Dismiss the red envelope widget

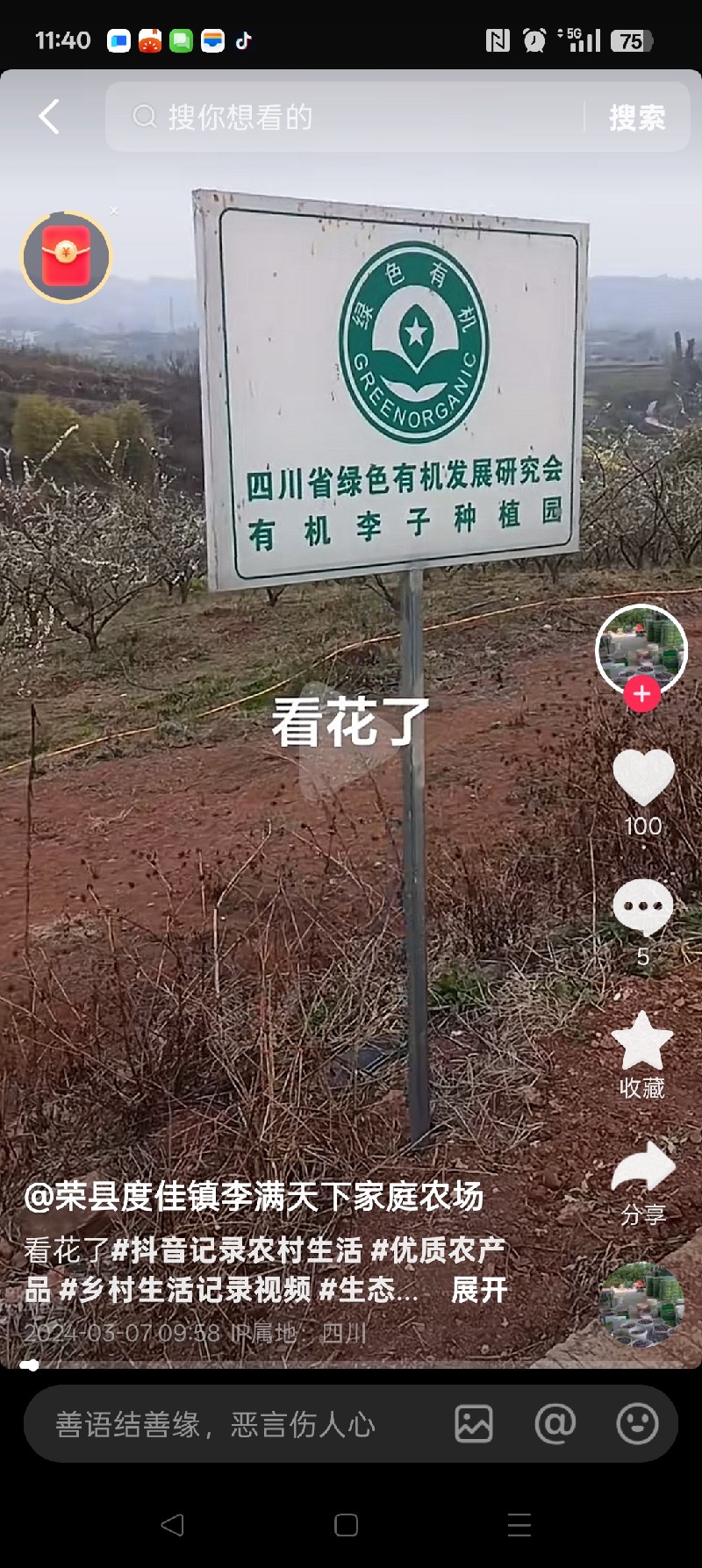[114, 211]
